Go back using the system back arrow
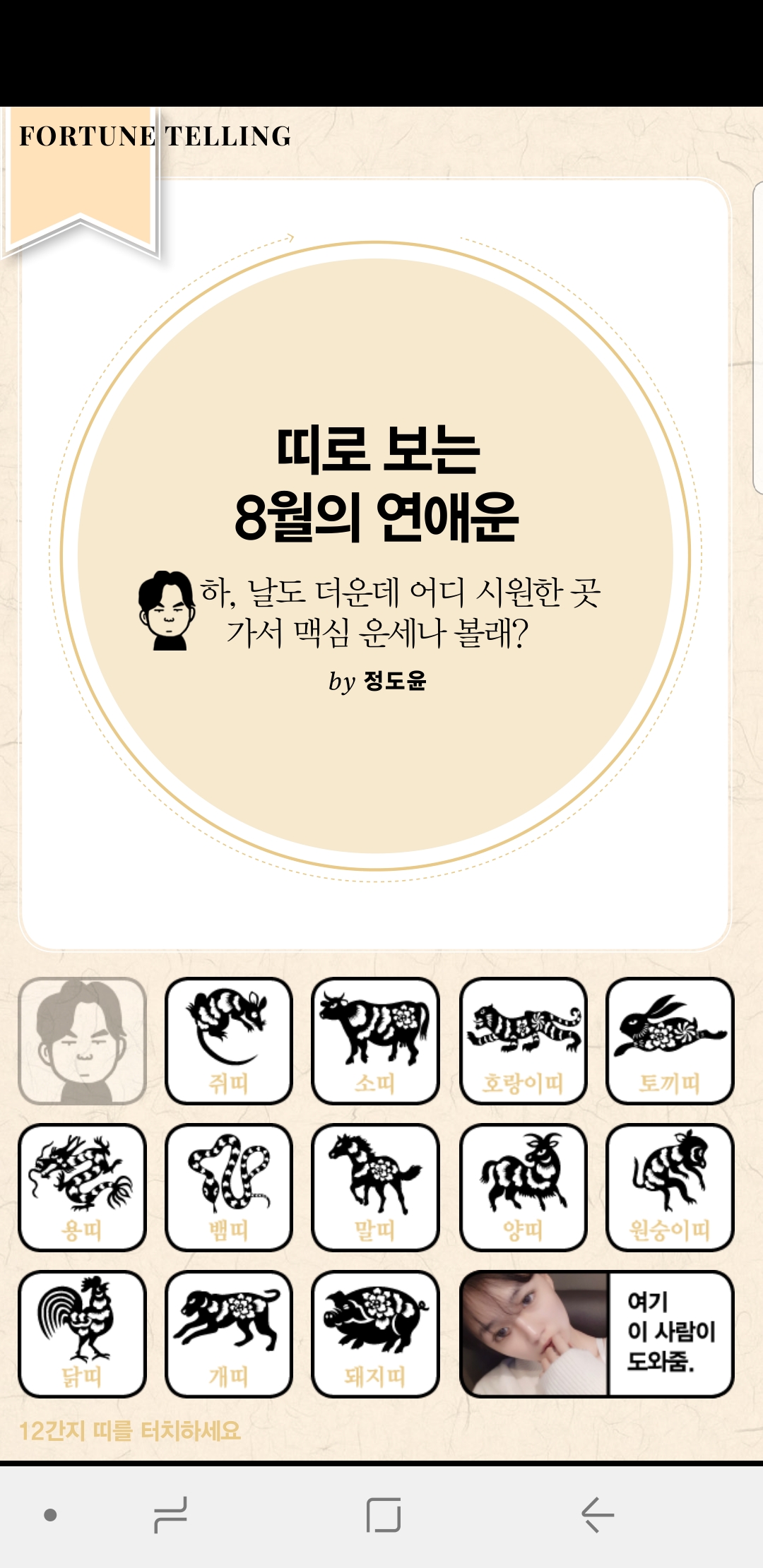 coord(598,1515)
